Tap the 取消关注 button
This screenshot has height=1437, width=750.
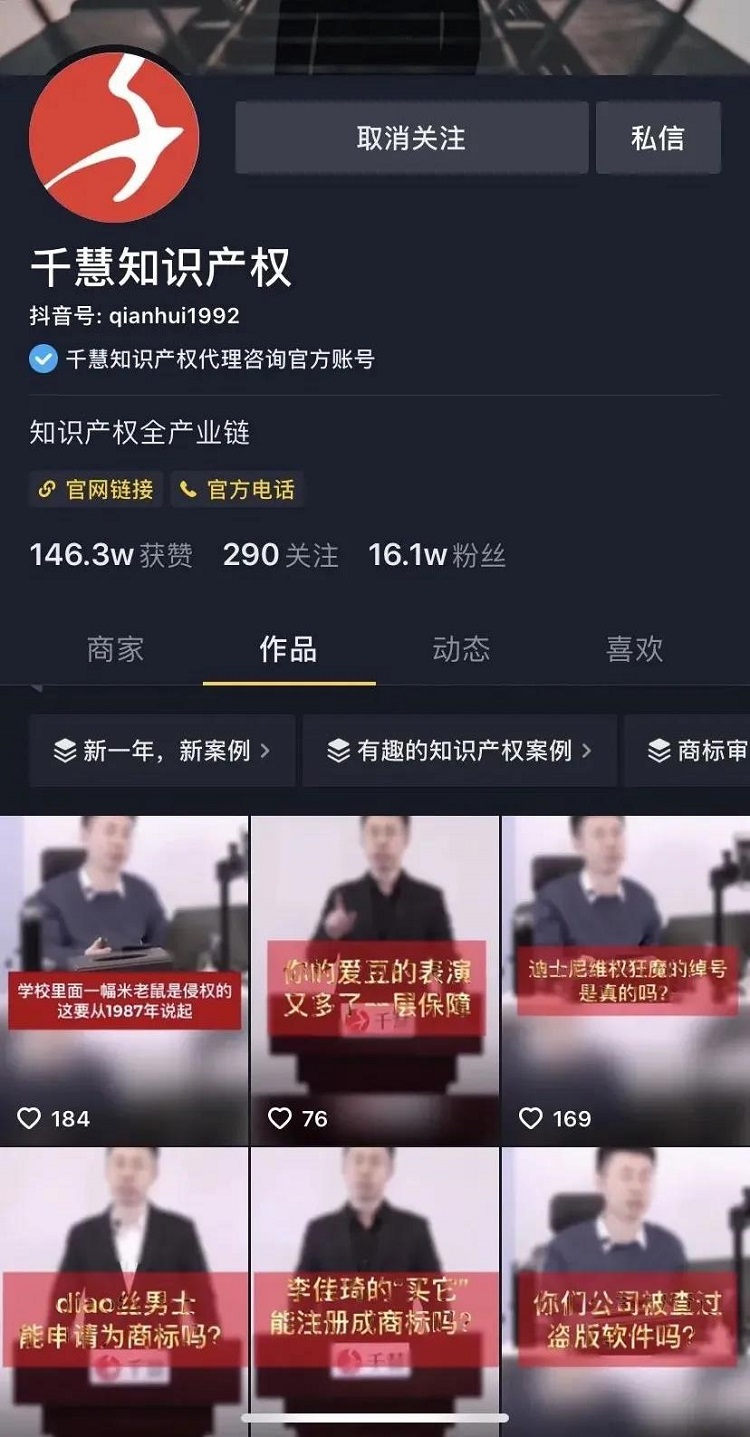coord(411,138)
